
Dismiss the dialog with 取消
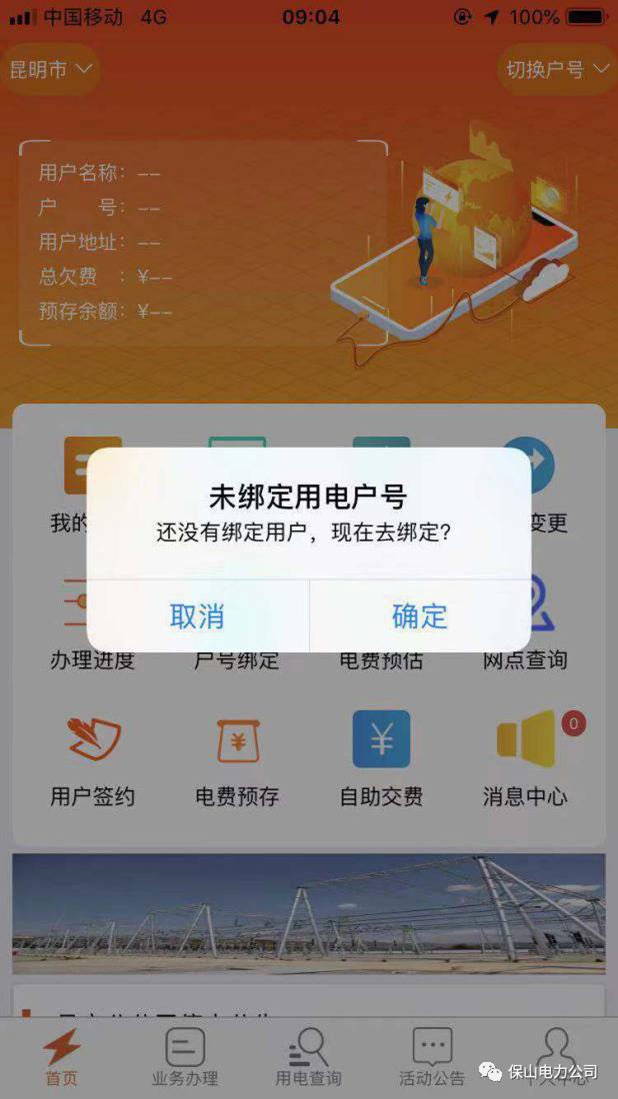coord(197,616)
